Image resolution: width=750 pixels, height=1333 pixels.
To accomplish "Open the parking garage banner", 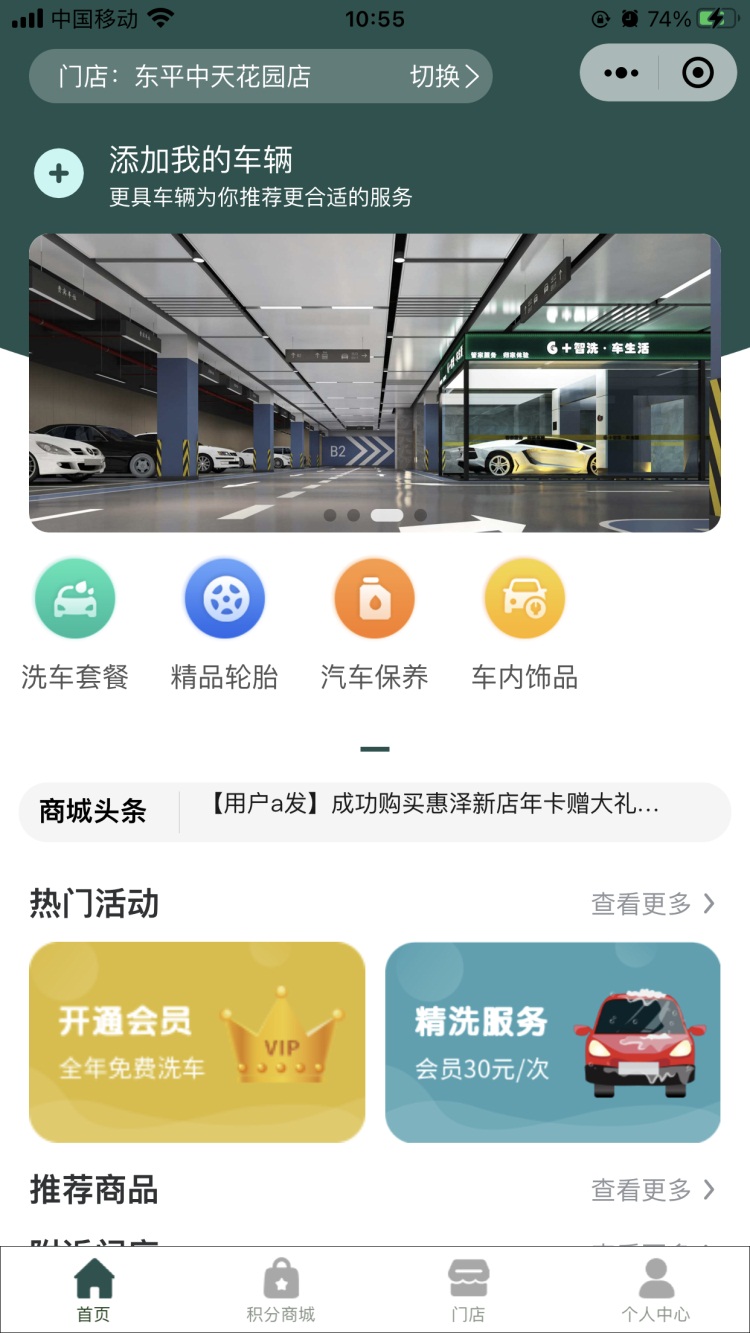I will (x=374, y=382).
